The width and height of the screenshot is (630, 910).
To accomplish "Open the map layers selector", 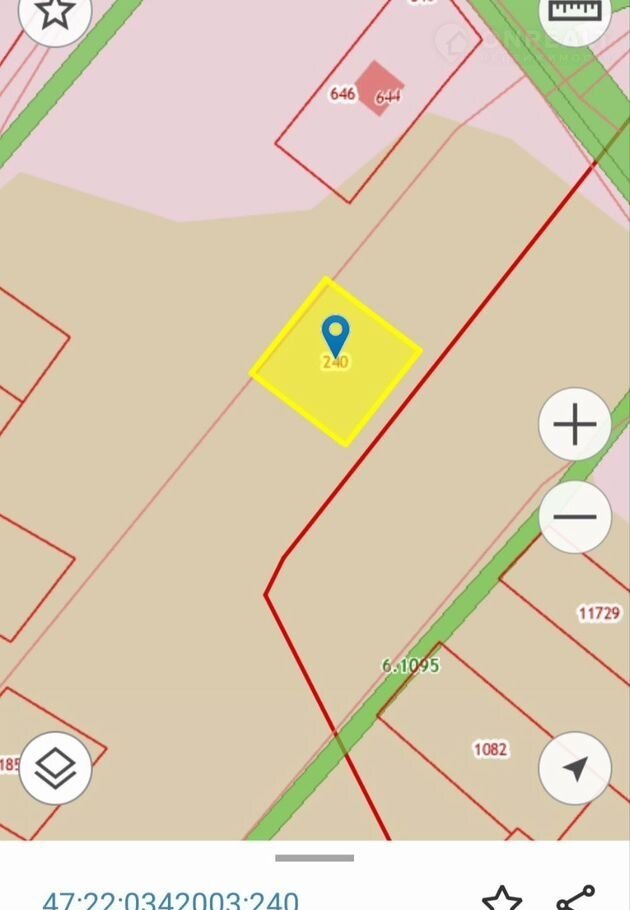I will click(56, 768).
